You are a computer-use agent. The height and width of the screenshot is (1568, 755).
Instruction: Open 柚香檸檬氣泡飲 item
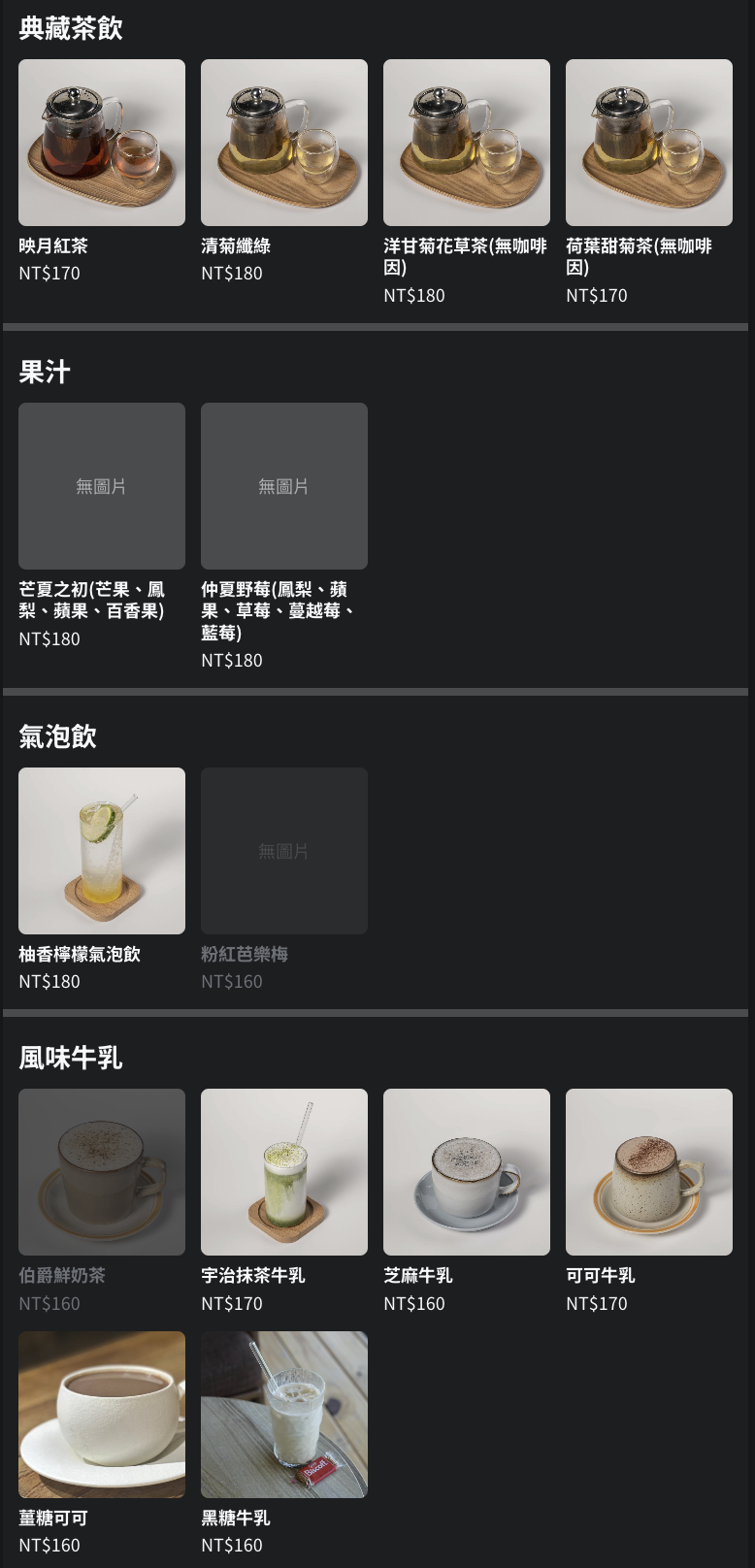pos(102,852)
